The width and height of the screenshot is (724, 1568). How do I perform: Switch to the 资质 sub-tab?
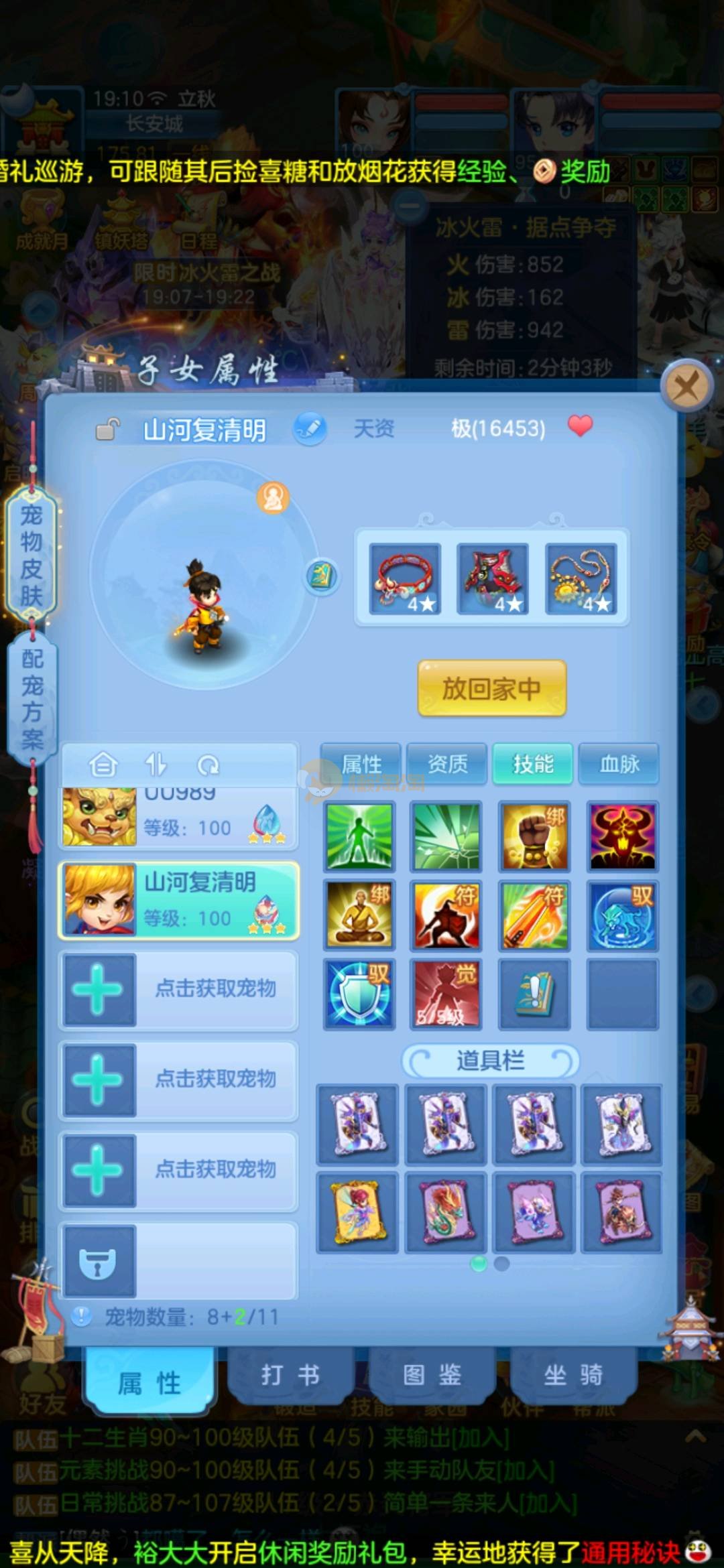click(447, 764)
